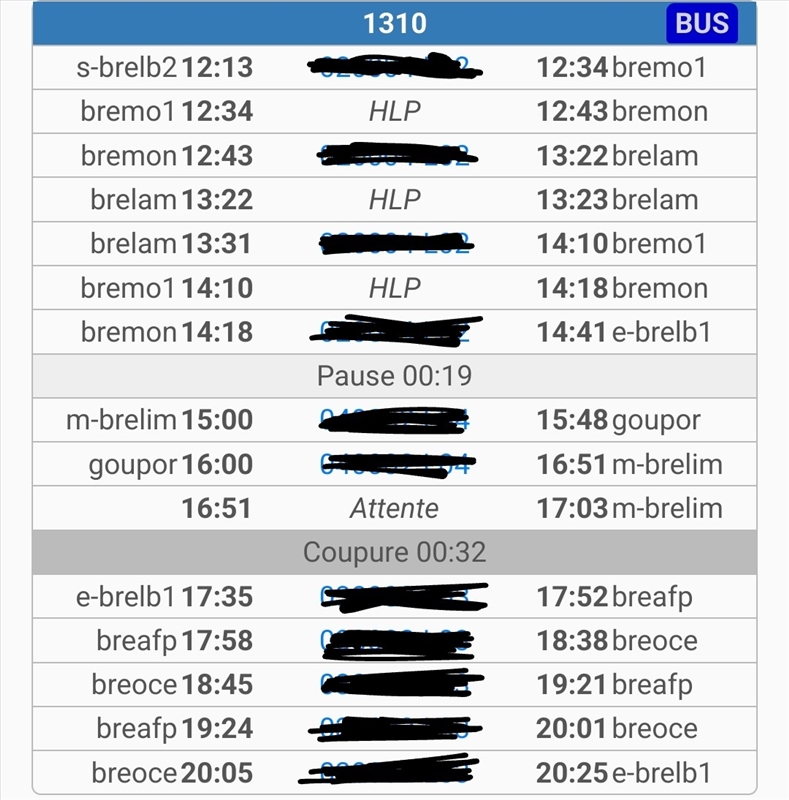This screenshot has height=800, width=789.
Task: Open the trip link departing breafp at 17:58
Action: click(x=394, y=641)
